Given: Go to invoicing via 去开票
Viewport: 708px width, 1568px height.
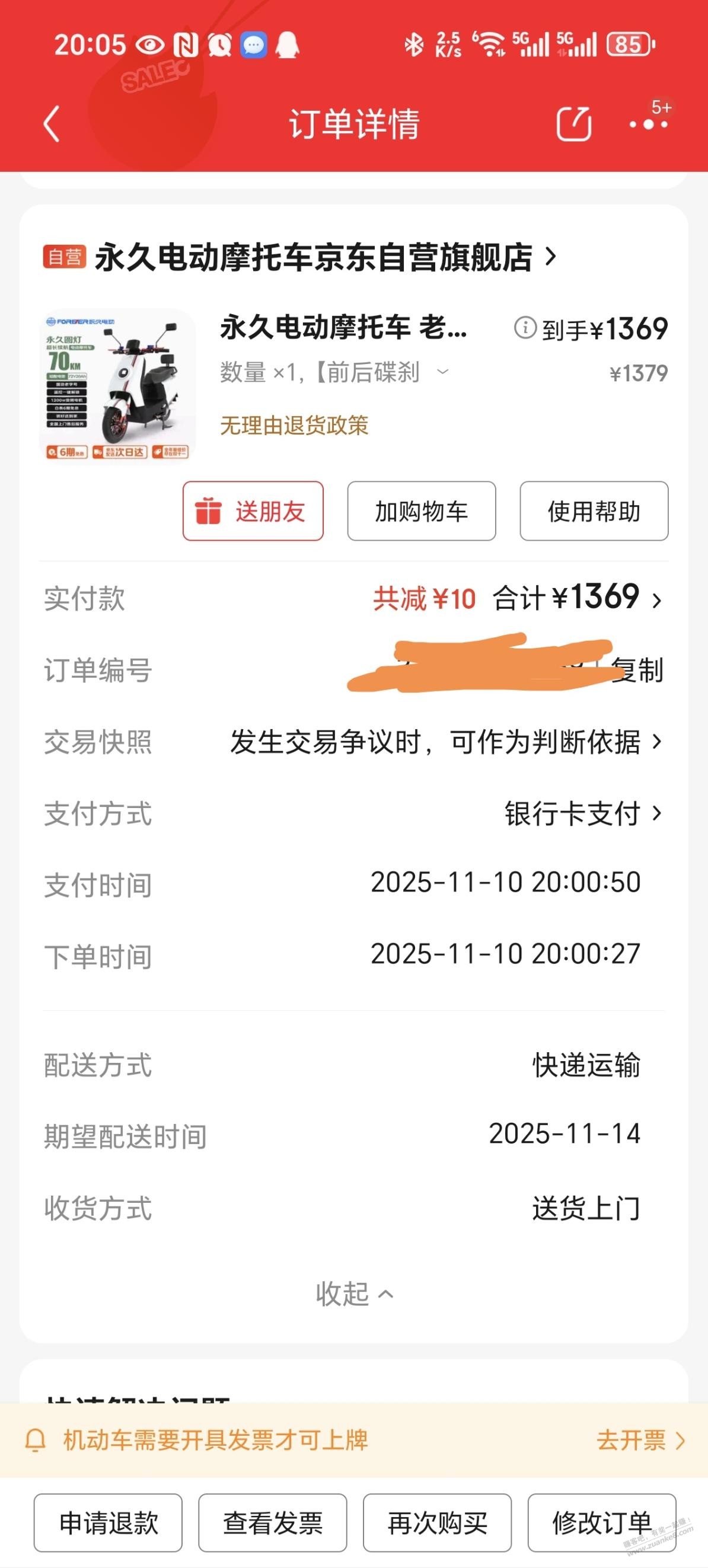Looking at the screenshot, I should [x=640, y=1440].
